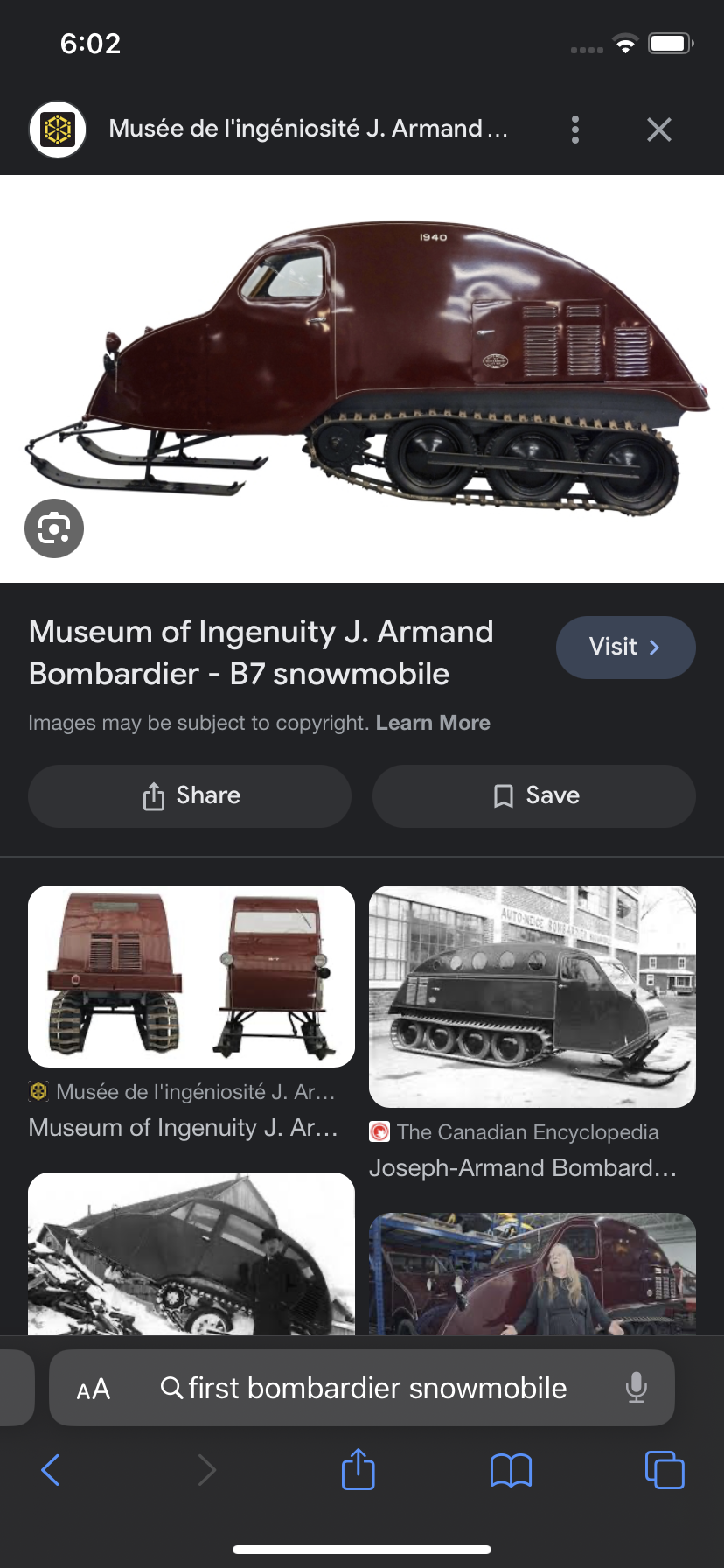Open The Canadian Encyclopedia image result
The height and width of the screenshot is (1568, 724).
click(x=532, y=997)
